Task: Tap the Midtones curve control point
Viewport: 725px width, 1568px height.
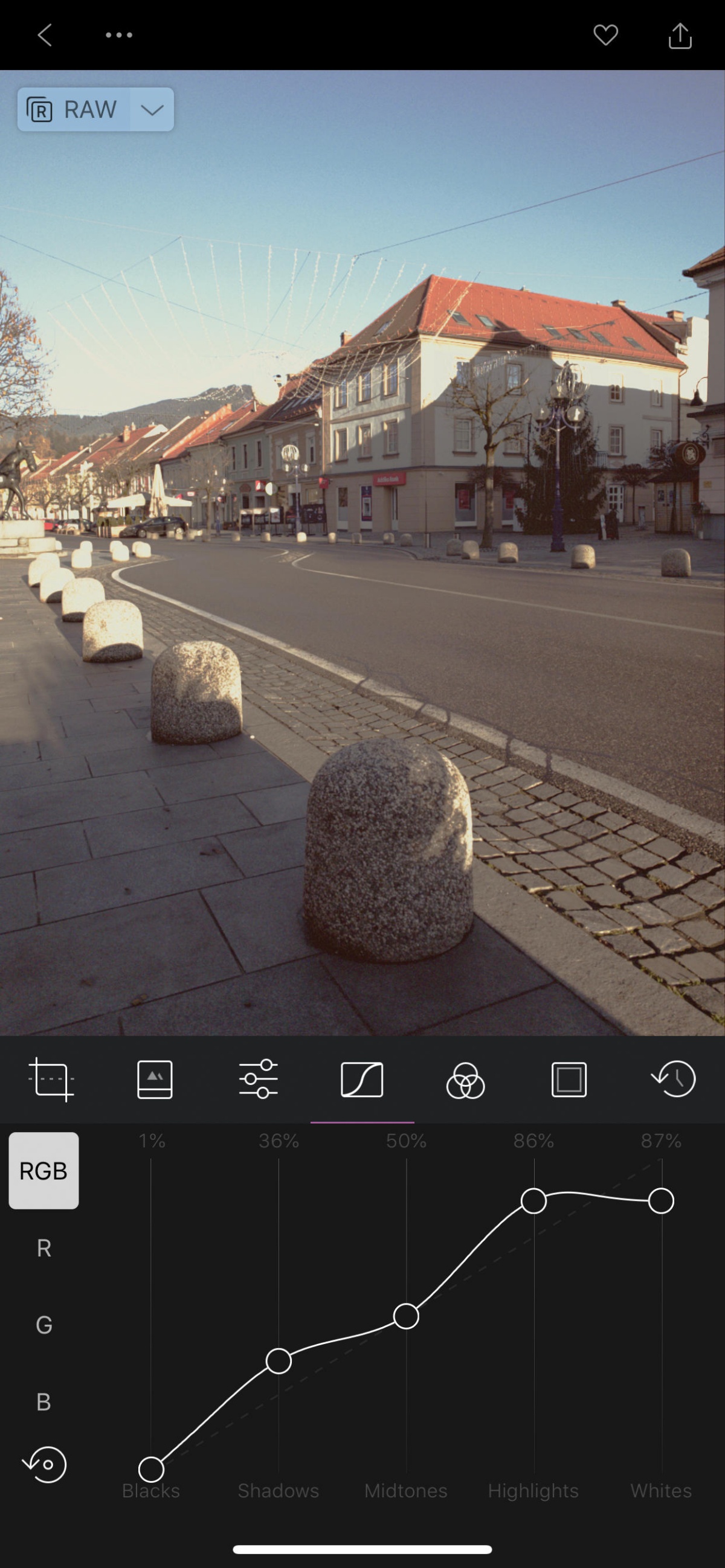Action: (406, 1316)
